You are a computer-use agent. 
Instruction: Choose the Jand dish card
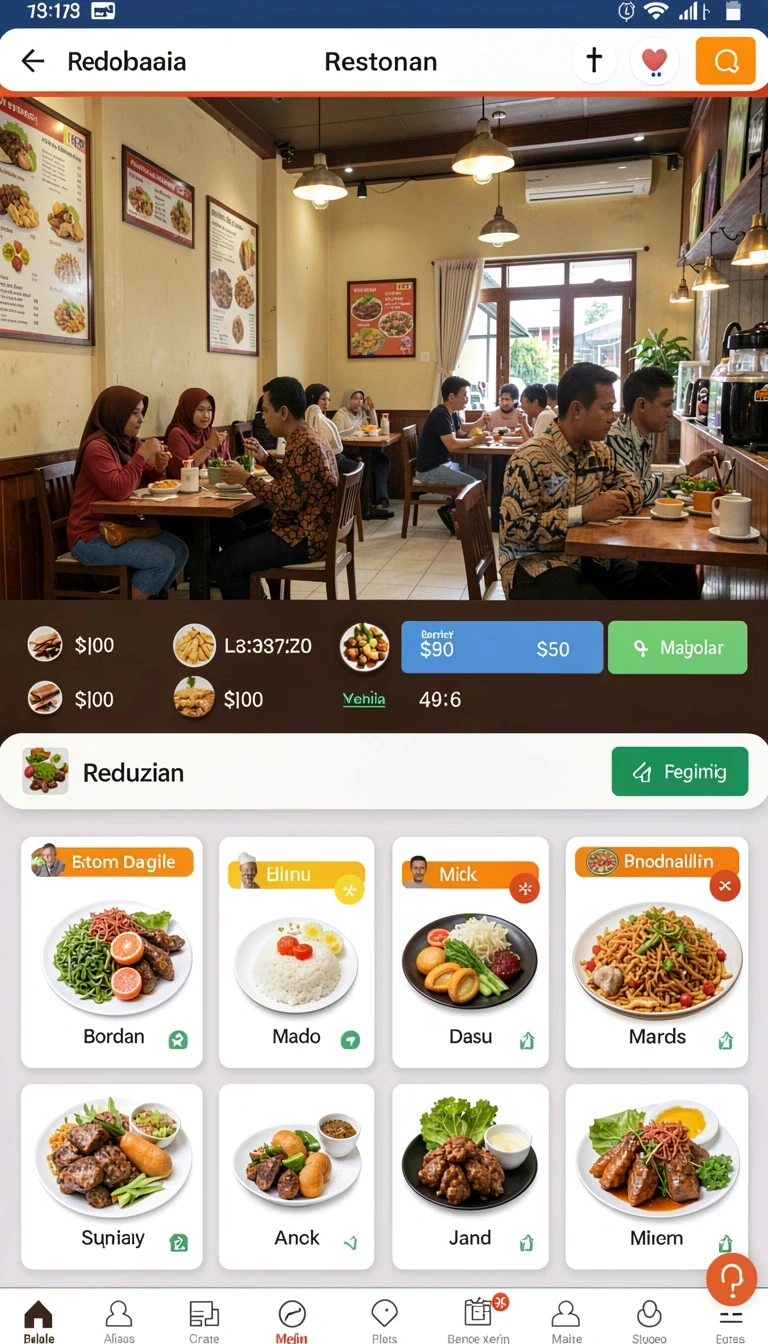coord(470,1177)
